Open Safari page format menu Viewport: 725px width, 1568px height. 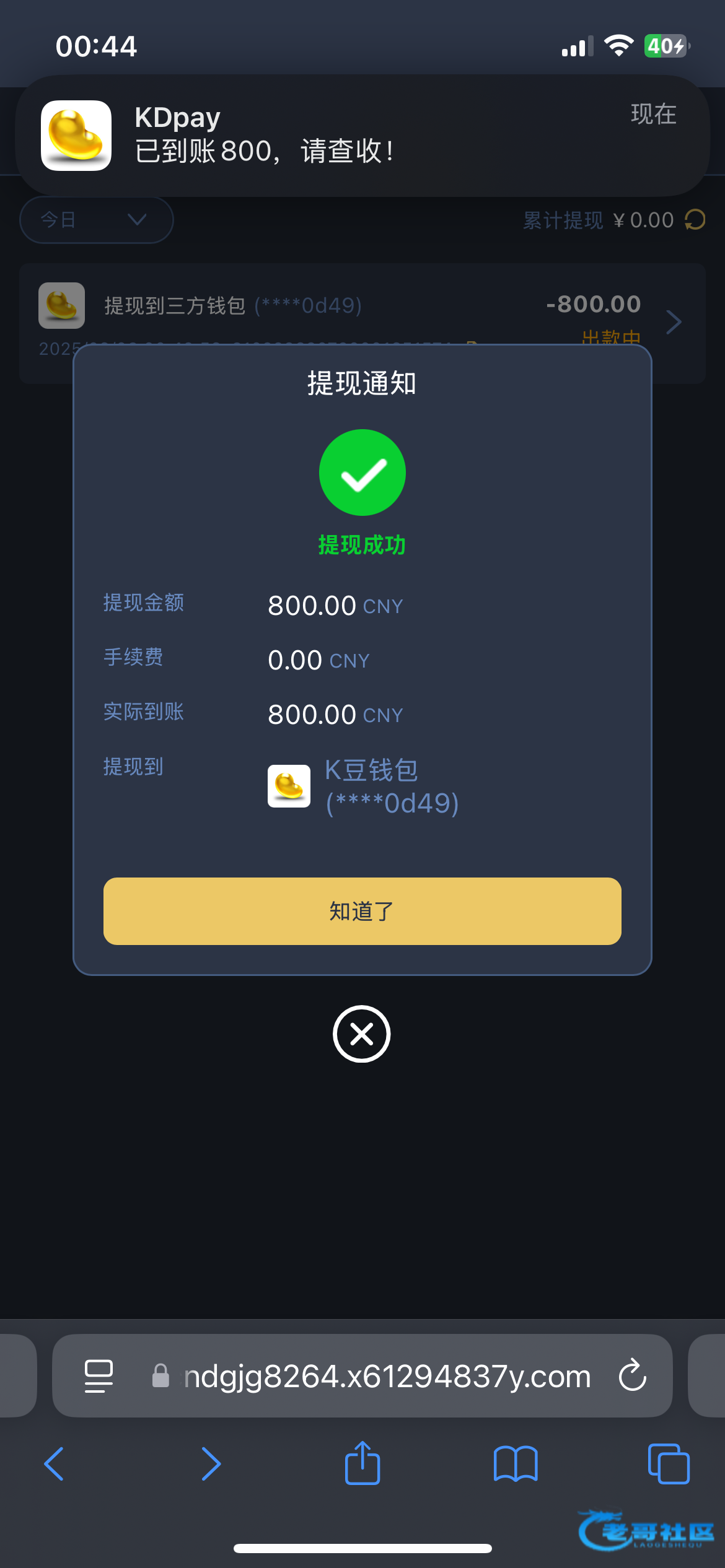(x=99, y=1376)
